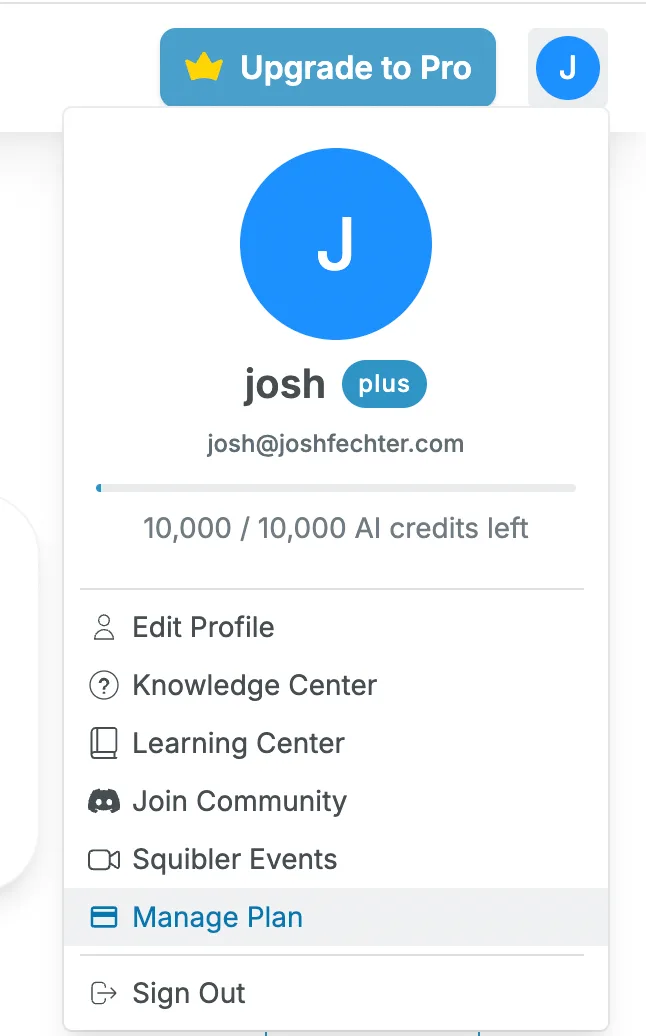Screen dimensions: 646x1036
Task: Open Manage Plan
Action: [217, 918]
